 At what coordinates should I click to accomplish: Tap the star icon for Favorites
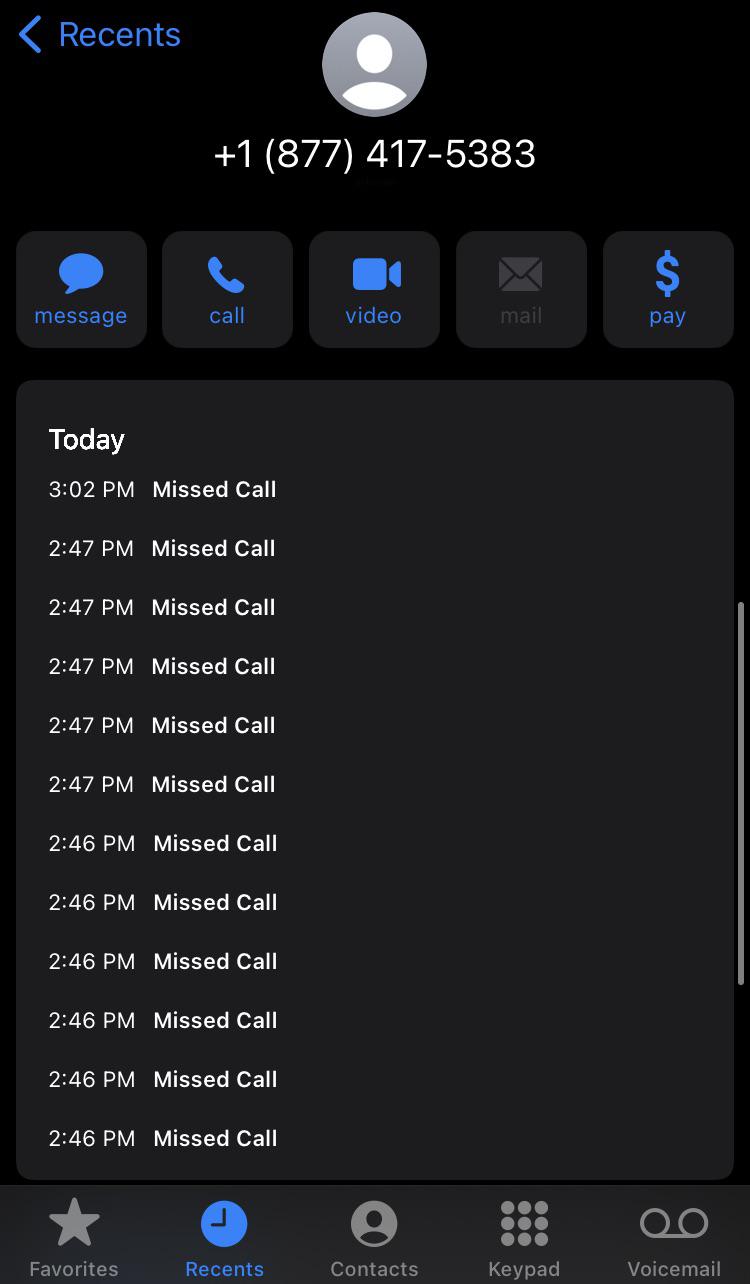(74, 1221)
